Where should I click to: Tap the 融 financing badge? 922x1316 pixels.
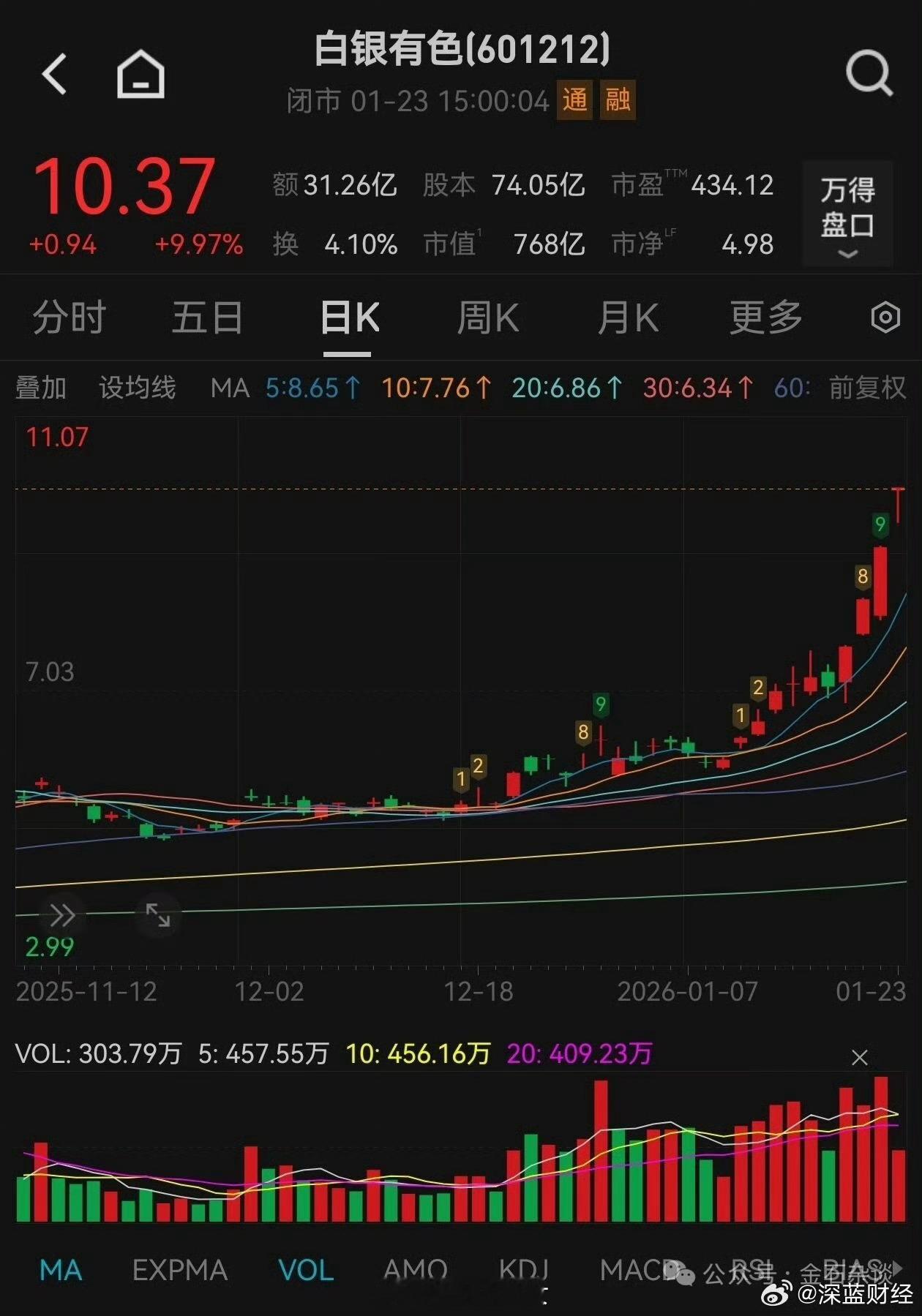618,101
